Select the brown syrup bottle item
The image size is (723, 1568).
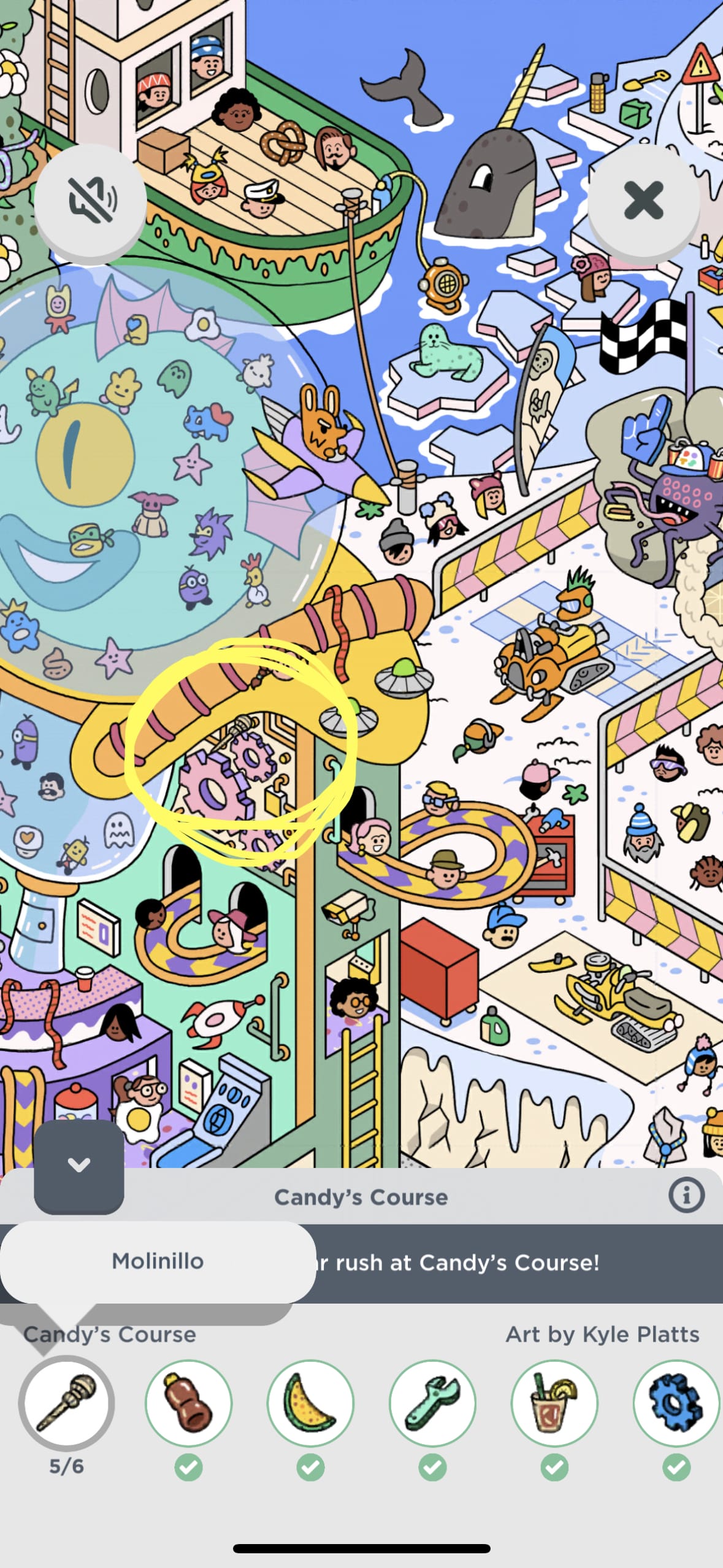tap(189, 1404)
